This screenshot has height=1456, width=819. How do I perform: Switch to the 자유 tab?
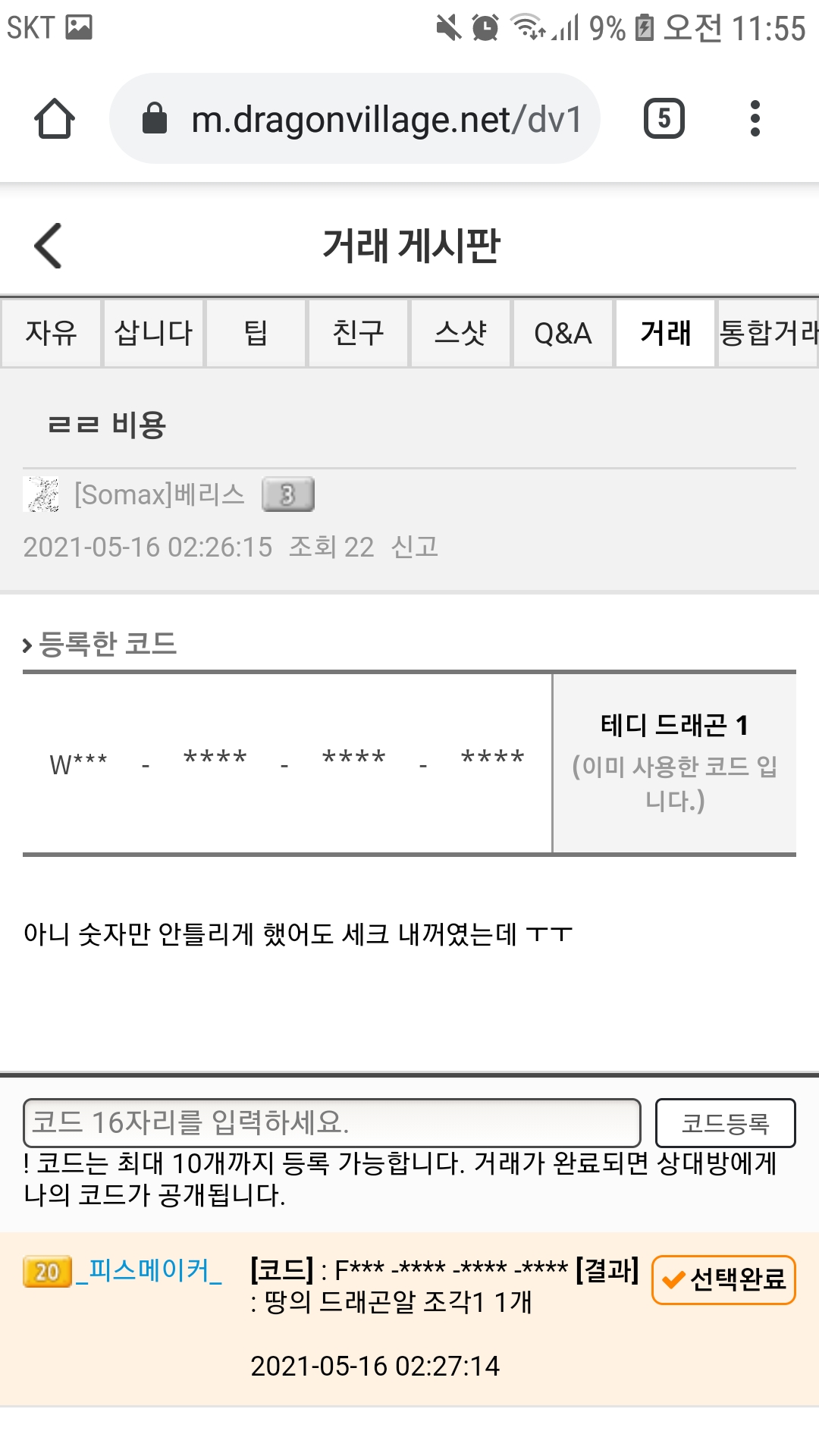pyautogui.click(x=51, y=333)
